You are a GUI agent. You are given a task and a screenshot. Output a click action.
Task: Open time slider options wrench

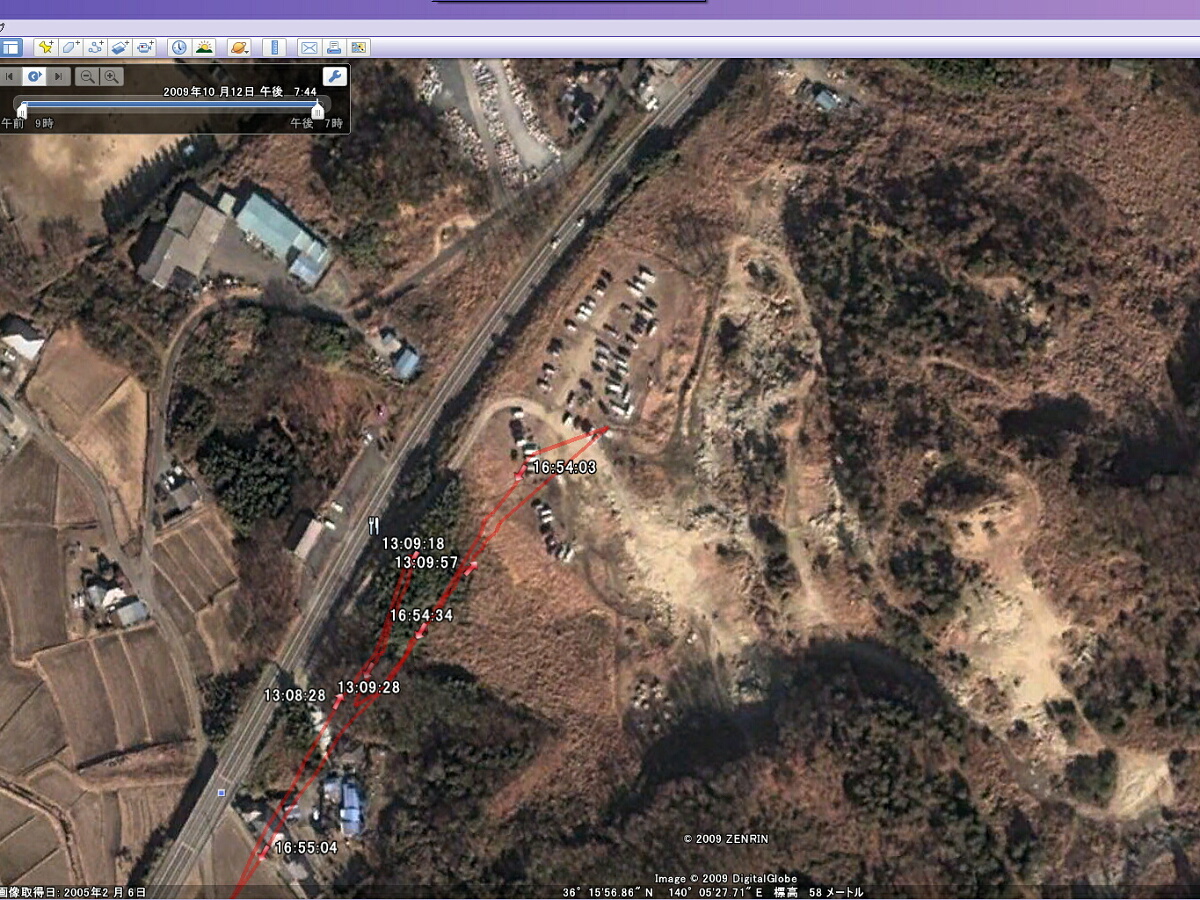(x=335, y=76)
